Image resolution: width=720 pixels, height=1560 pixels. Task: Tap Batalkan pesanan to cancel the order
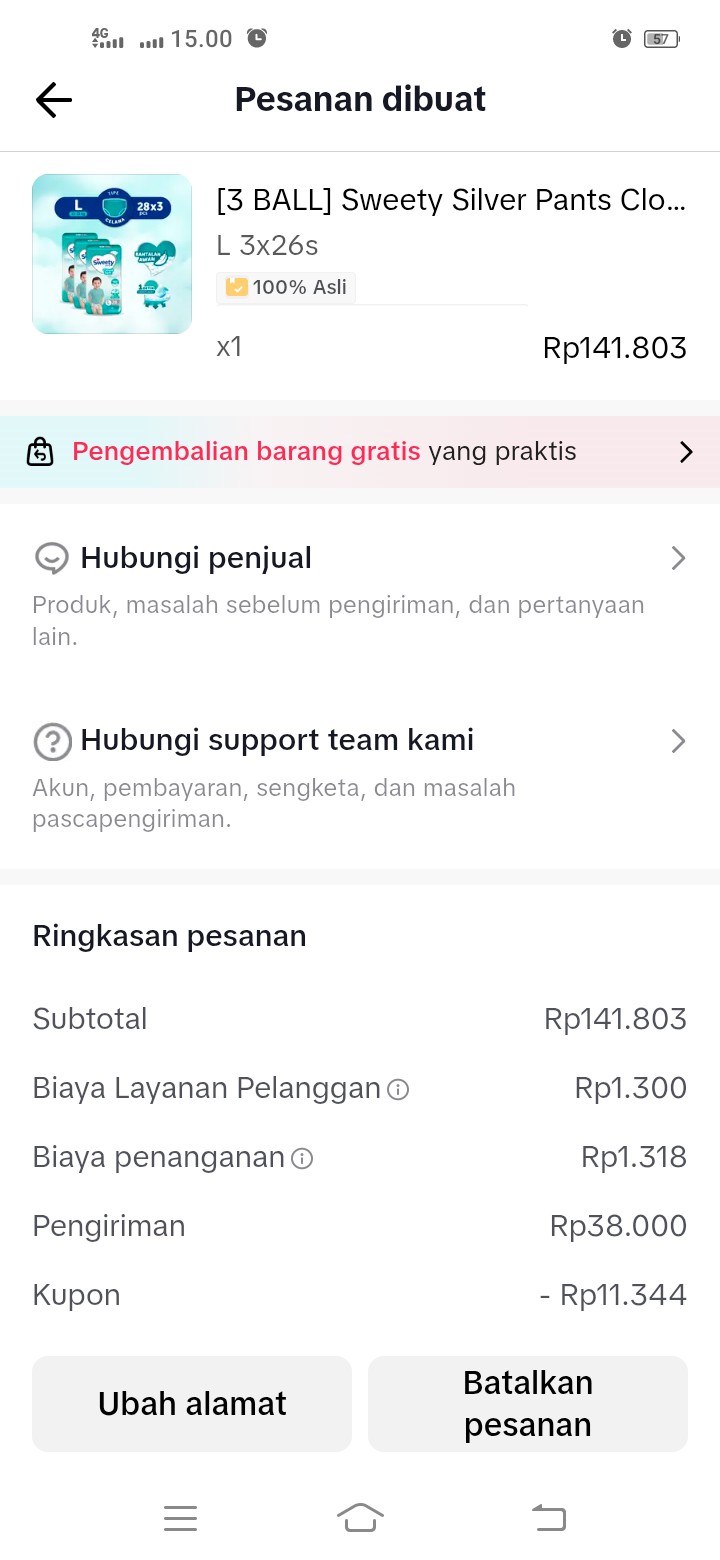point(528,1403)
